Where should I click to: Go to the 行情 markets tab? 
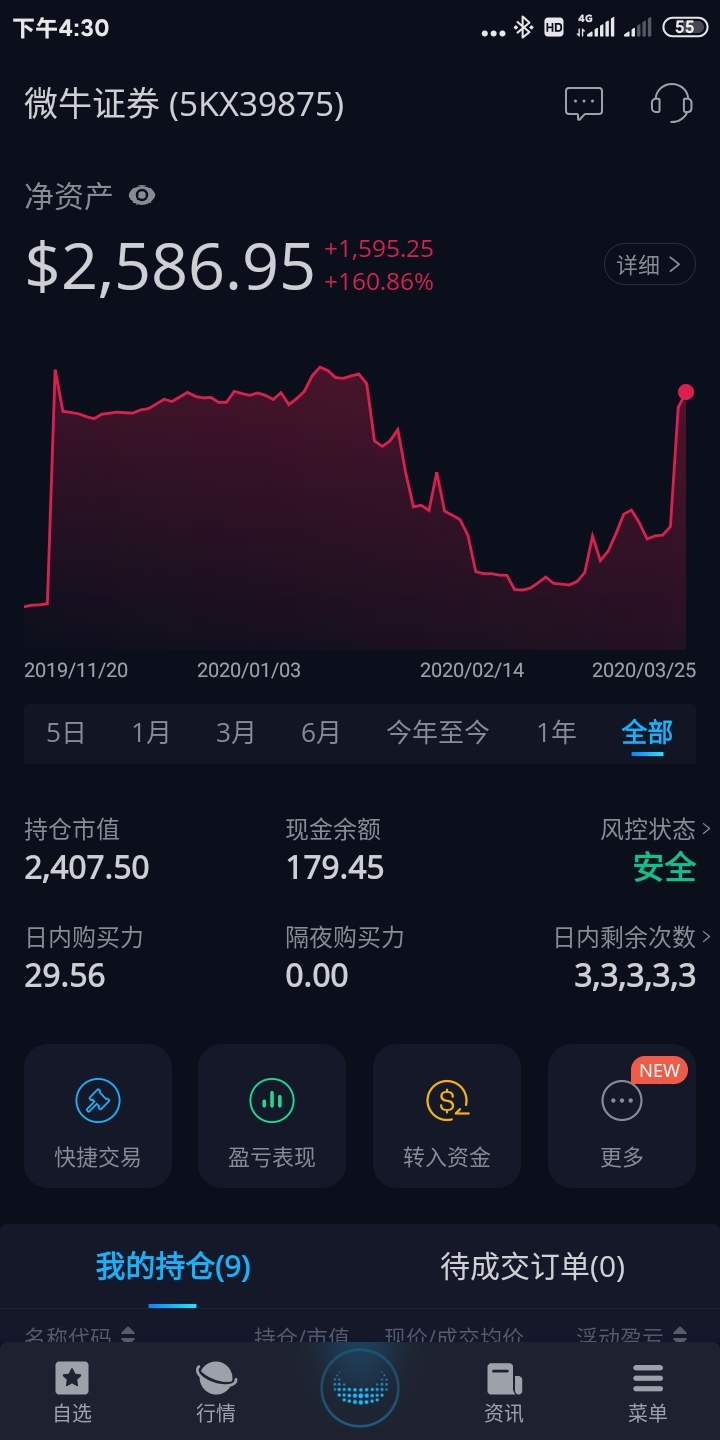[x=216, y=1392]
